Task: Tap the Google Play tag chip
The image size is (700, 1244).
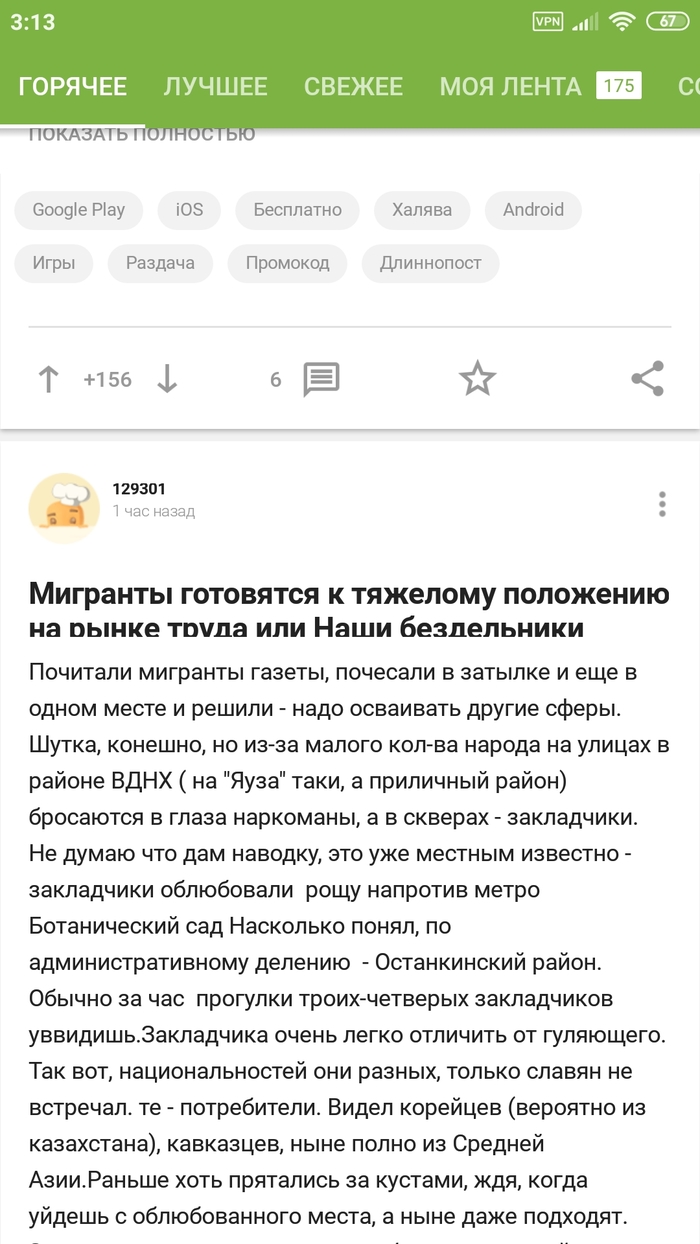Action: click(78, 210)
